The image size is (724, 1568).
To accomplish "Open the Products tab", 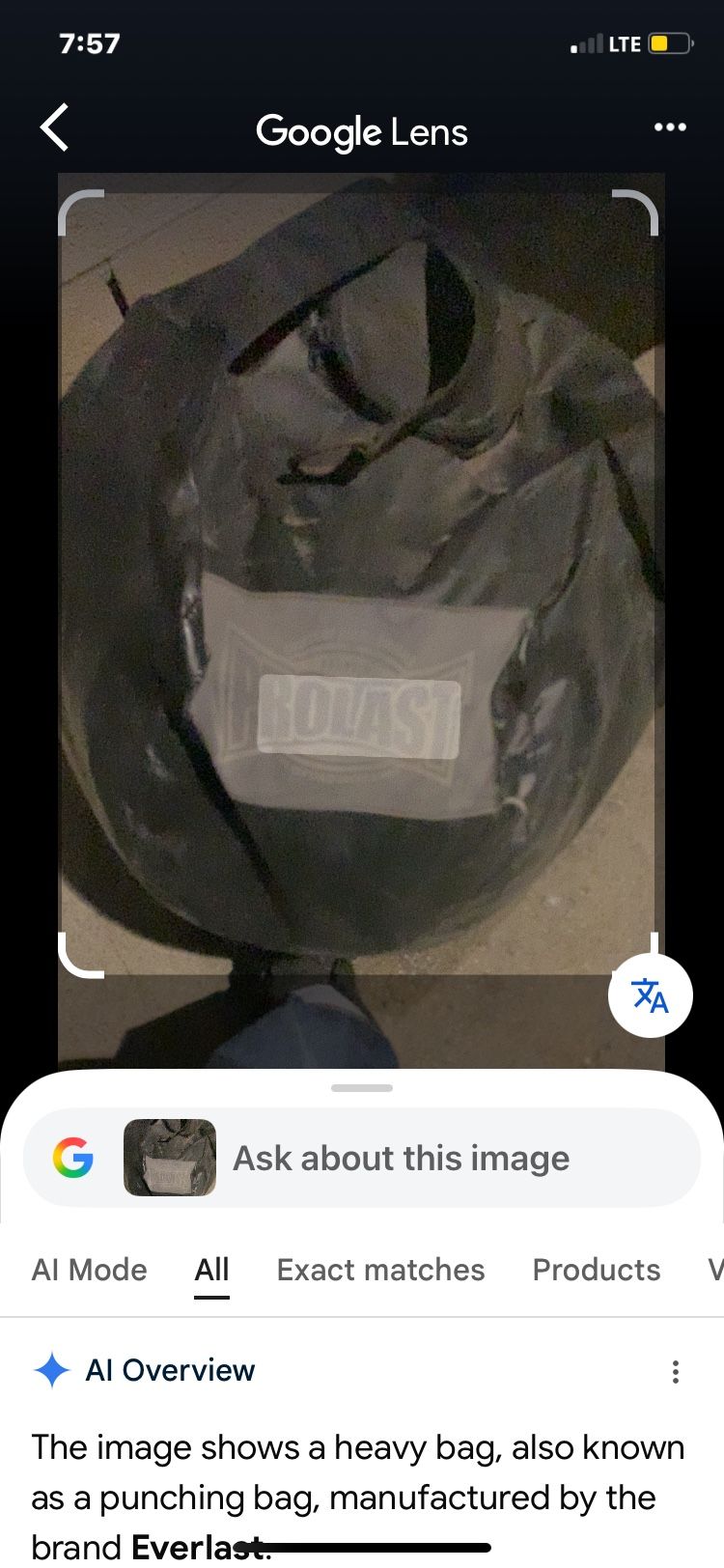I will [x=596, y=1270].
